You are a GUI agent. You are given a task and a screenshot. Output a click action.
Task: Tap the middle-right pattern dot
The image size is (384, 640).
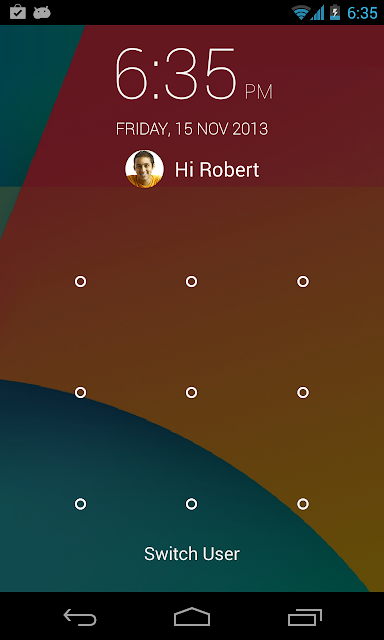tap(303, 393)
